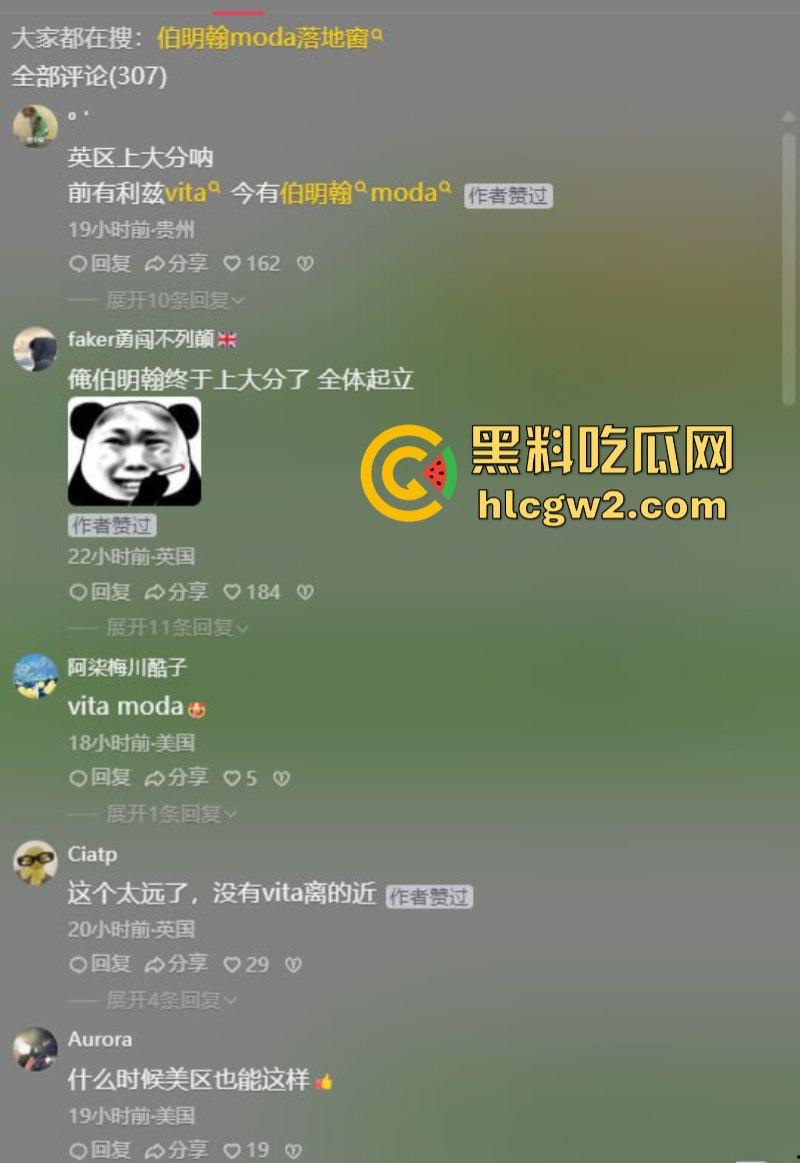Like faker勇闯不列颠's comment with the heart
The image size is (800, 1163).
pos(231,591)
